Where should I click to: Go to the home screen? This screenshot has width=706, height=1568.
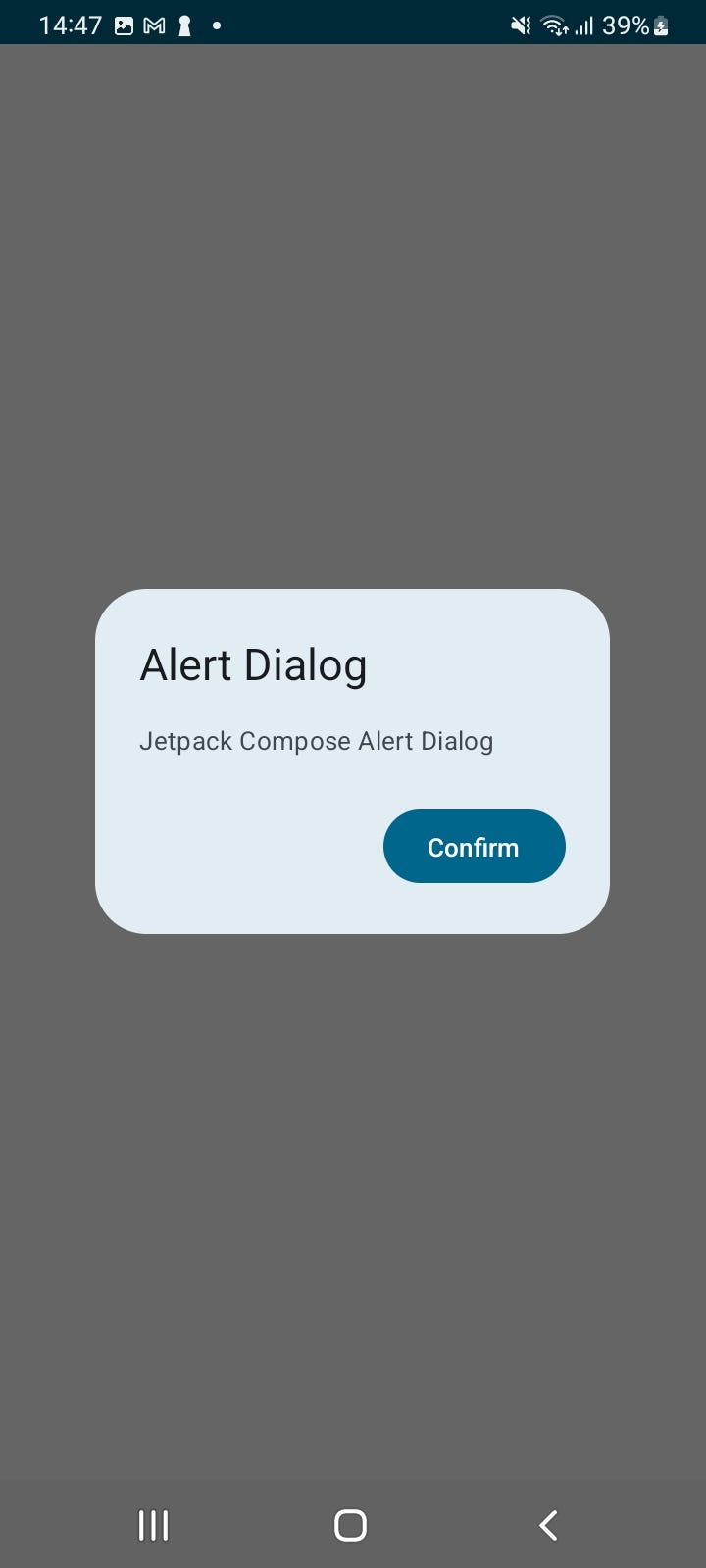[x=350, y=1525]
